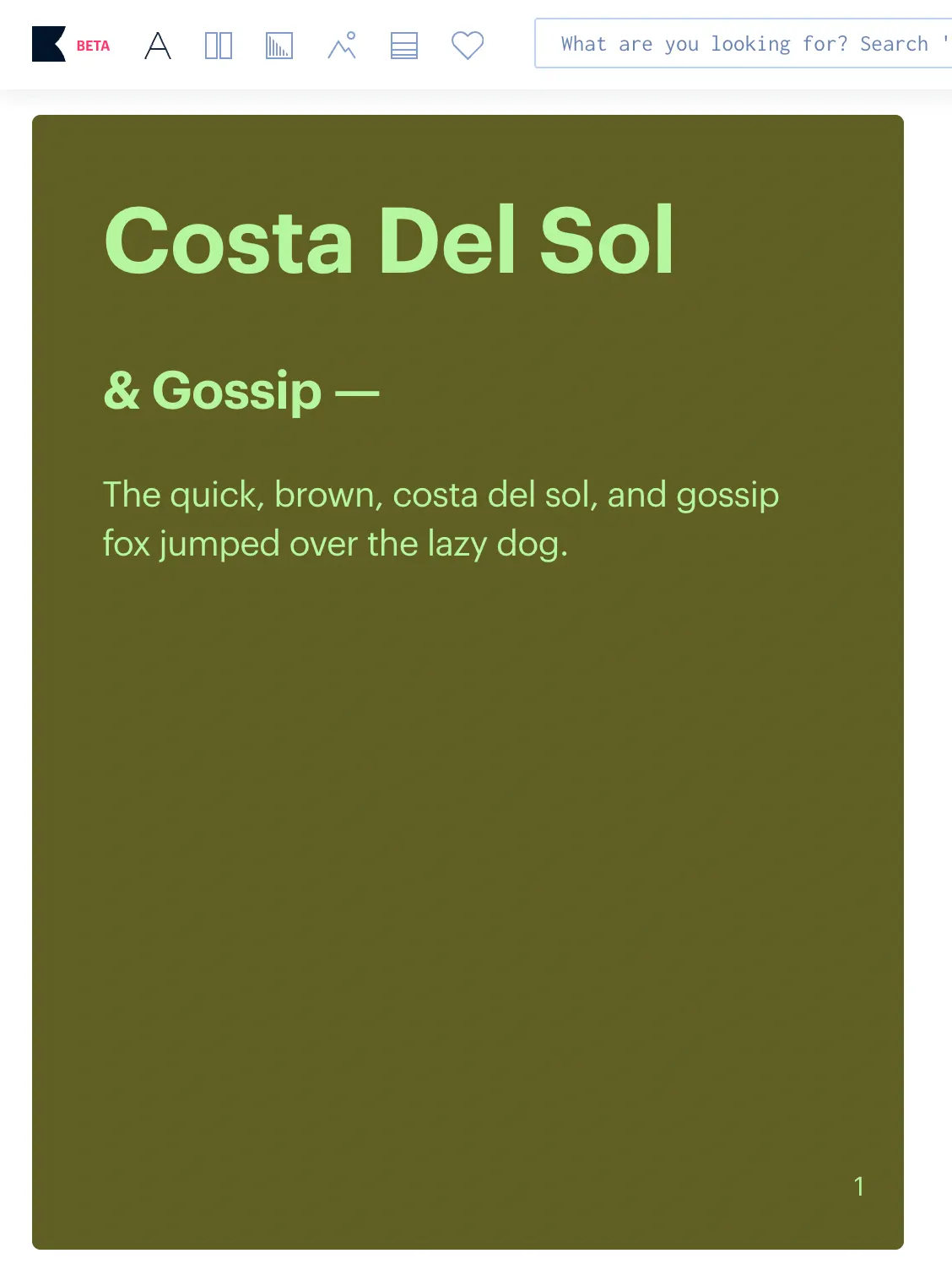Switch to the image view icon
The width and height of the screenshot is (952, 1275).
click(x=342, y=46)
